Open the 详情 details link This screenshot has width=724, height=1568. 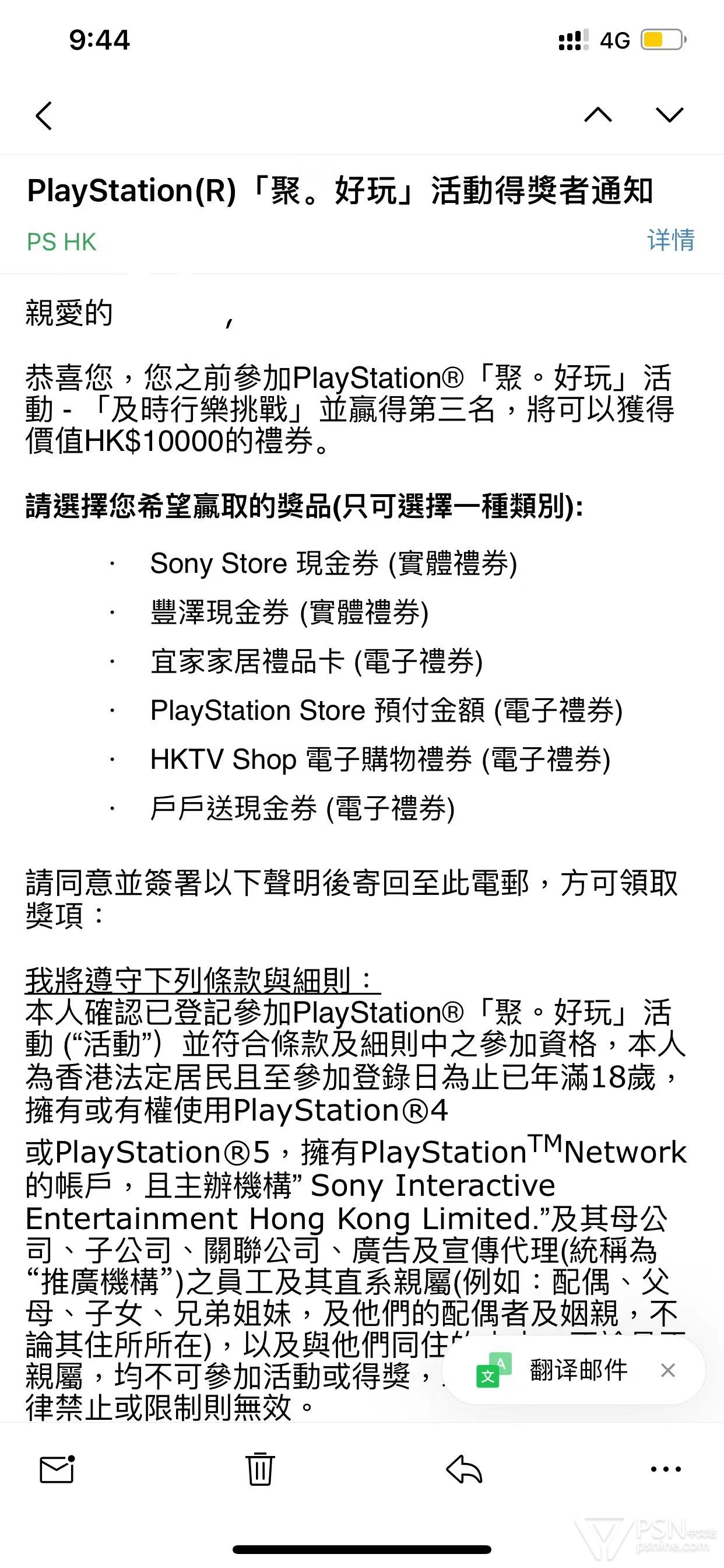670,240
